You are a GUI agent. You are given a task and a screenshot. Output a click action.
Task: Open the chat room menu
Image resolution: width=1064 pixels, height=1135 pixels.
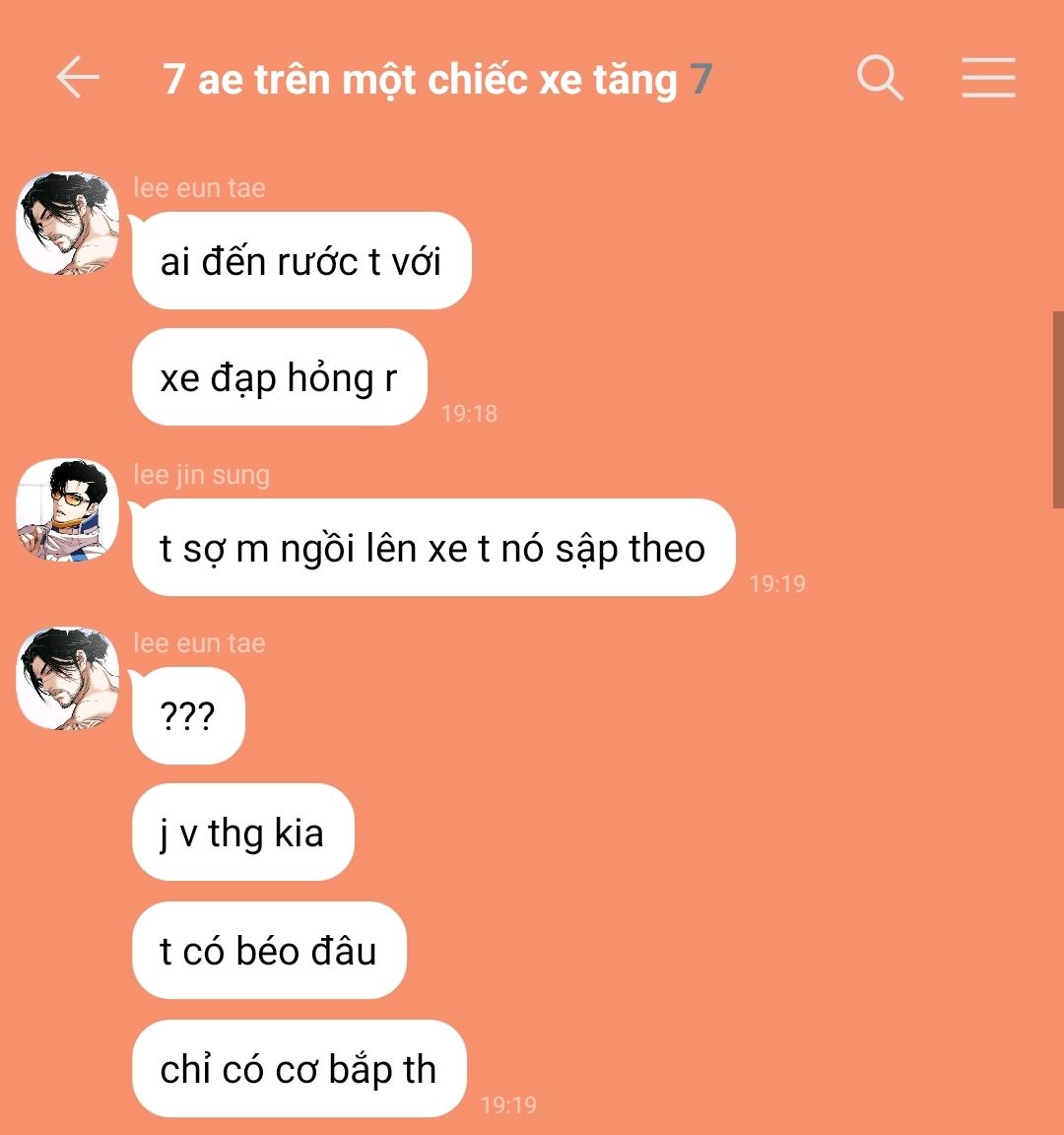click(988, 78)
